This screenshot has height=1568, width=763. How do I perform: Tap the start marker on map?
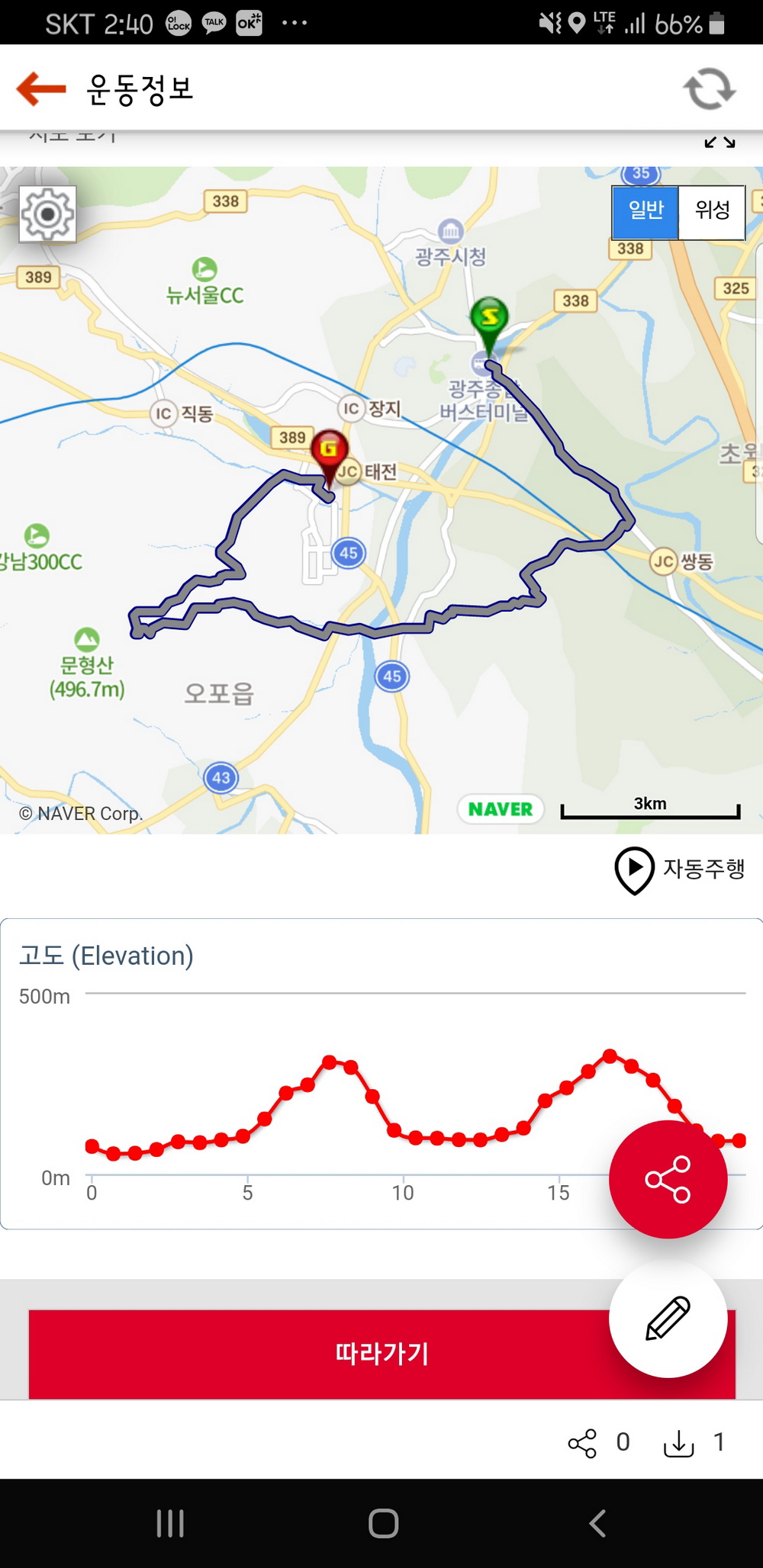(x=489, y=320)
